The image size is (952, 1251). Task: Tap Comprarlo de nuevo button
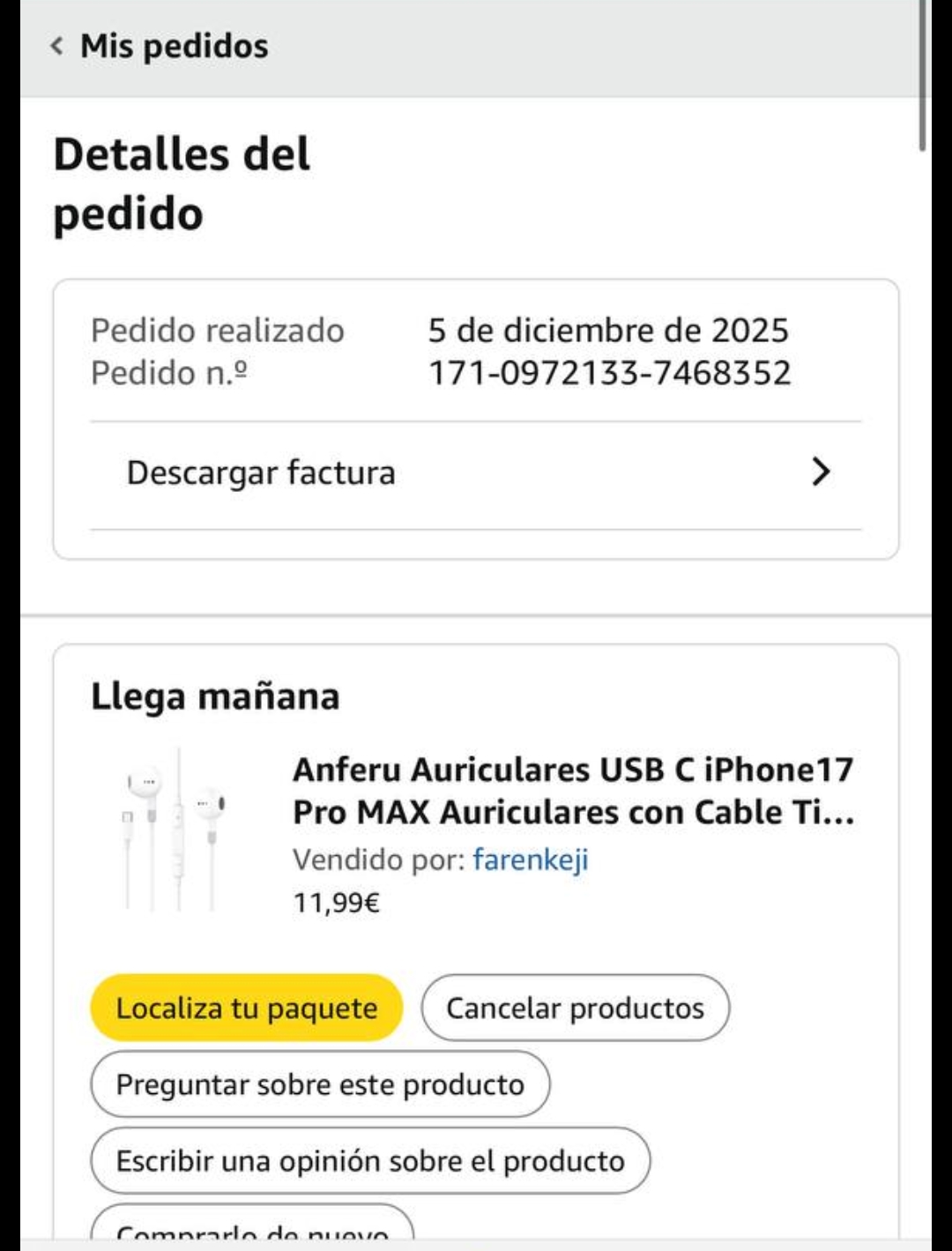pyautogui.click(x=252, y=1231)
